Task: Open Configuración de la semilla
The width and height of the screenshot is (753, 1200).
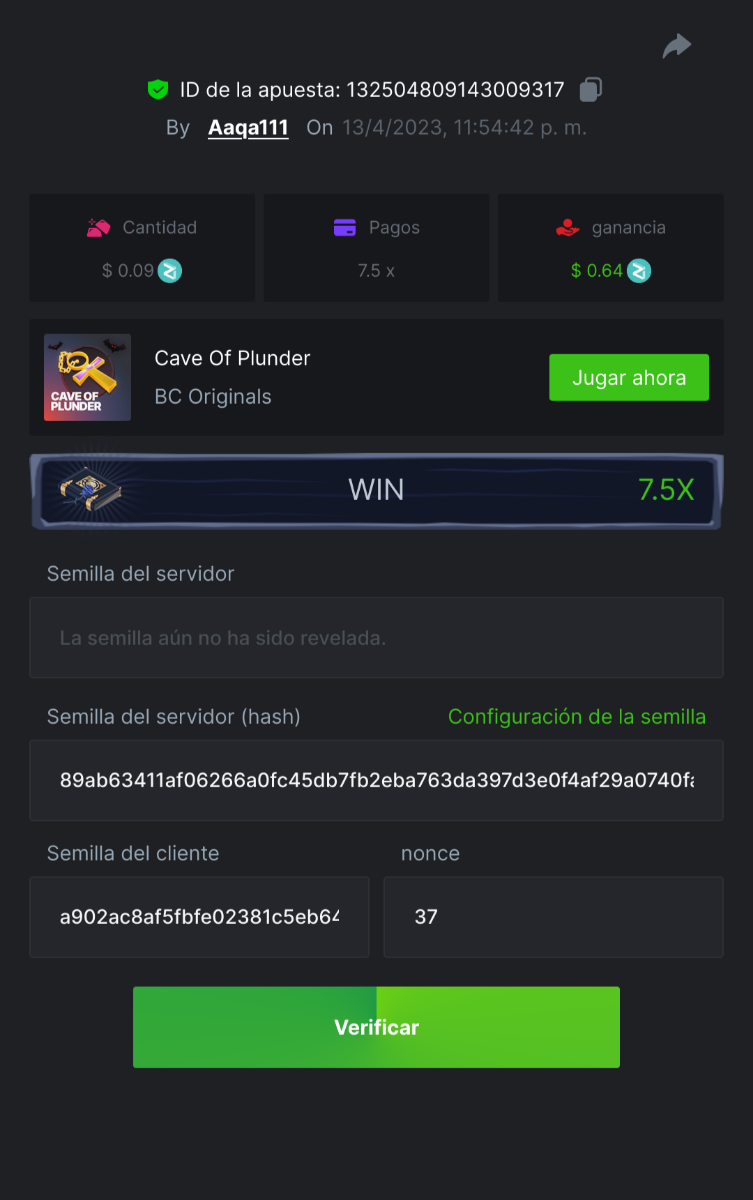Action: (x=576, y=717)
